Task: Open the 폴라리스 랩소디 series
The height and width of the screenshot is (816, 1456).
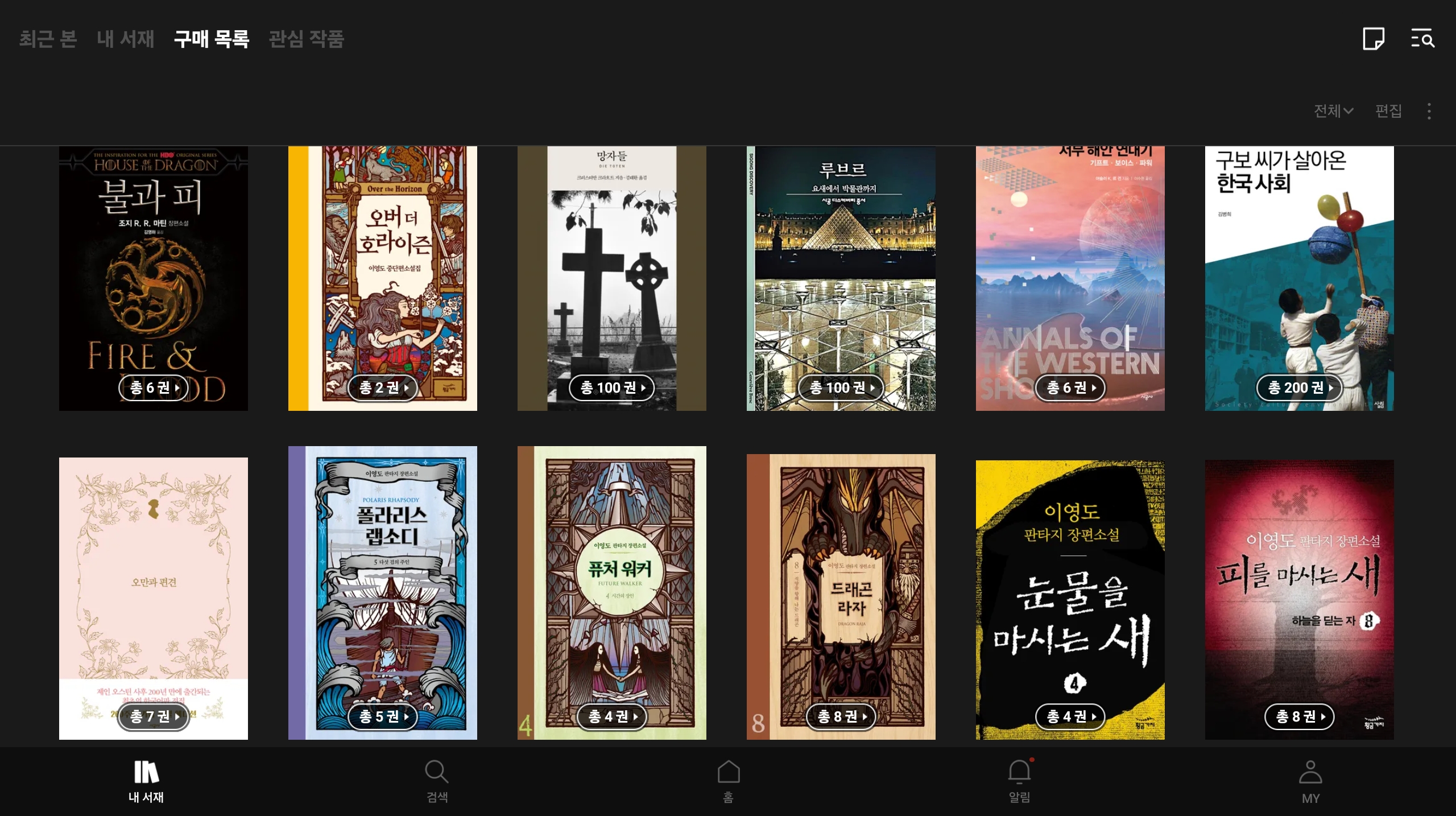Action: tap(383, 592)
